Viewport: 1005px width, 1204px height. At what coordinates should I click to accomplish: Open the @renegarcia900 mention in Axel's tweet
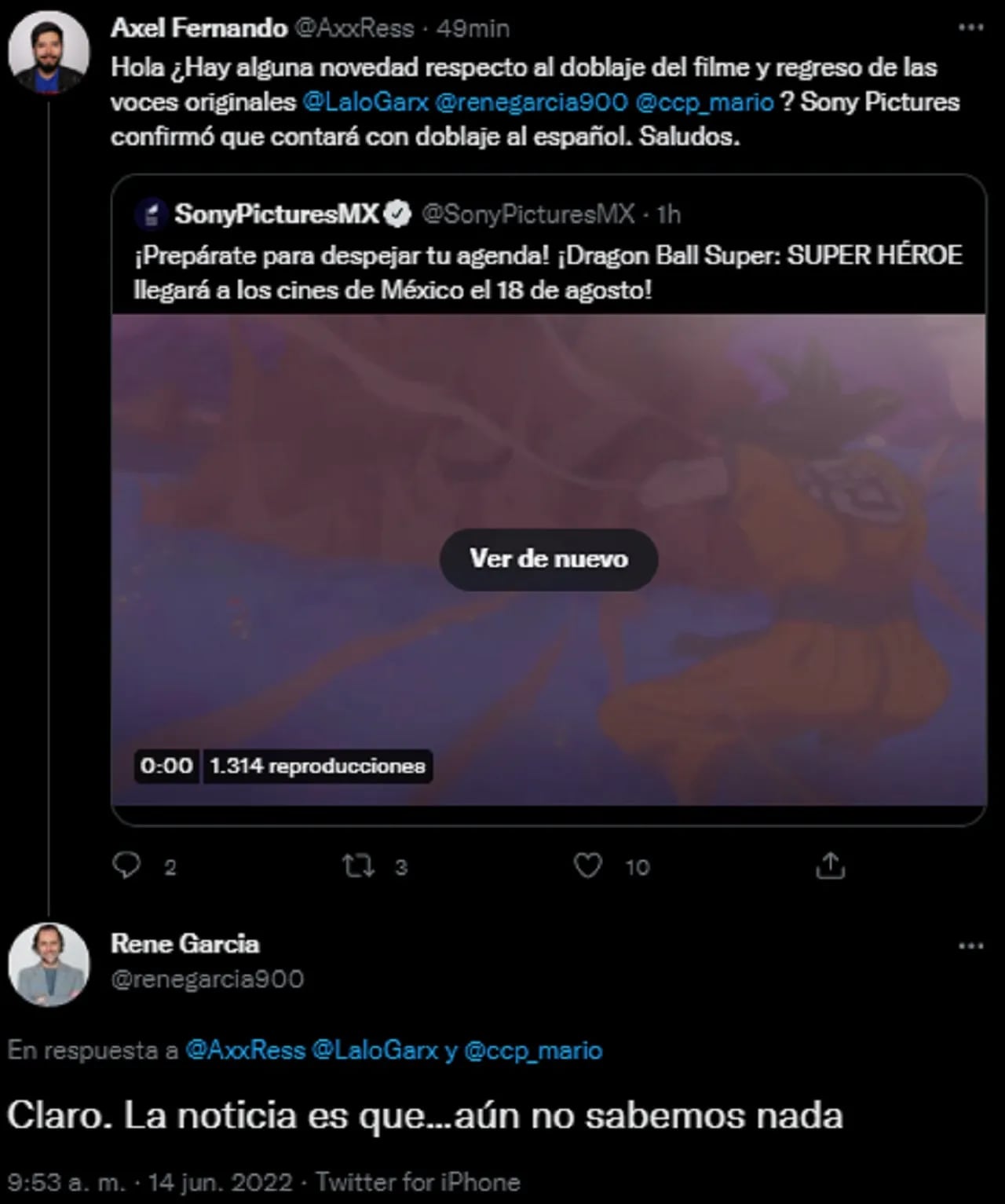click(531, 102)
